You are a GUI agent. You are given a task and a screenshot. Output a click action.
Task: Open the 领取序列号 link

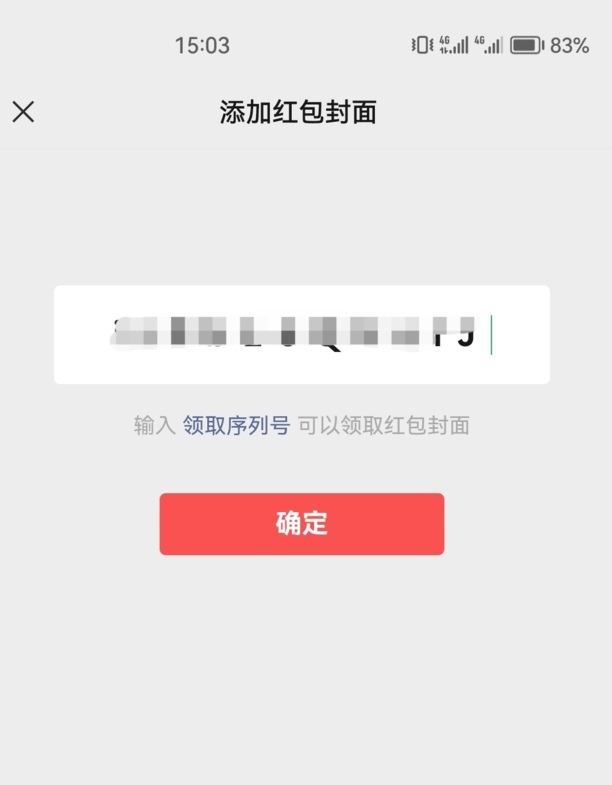(236, 426)
